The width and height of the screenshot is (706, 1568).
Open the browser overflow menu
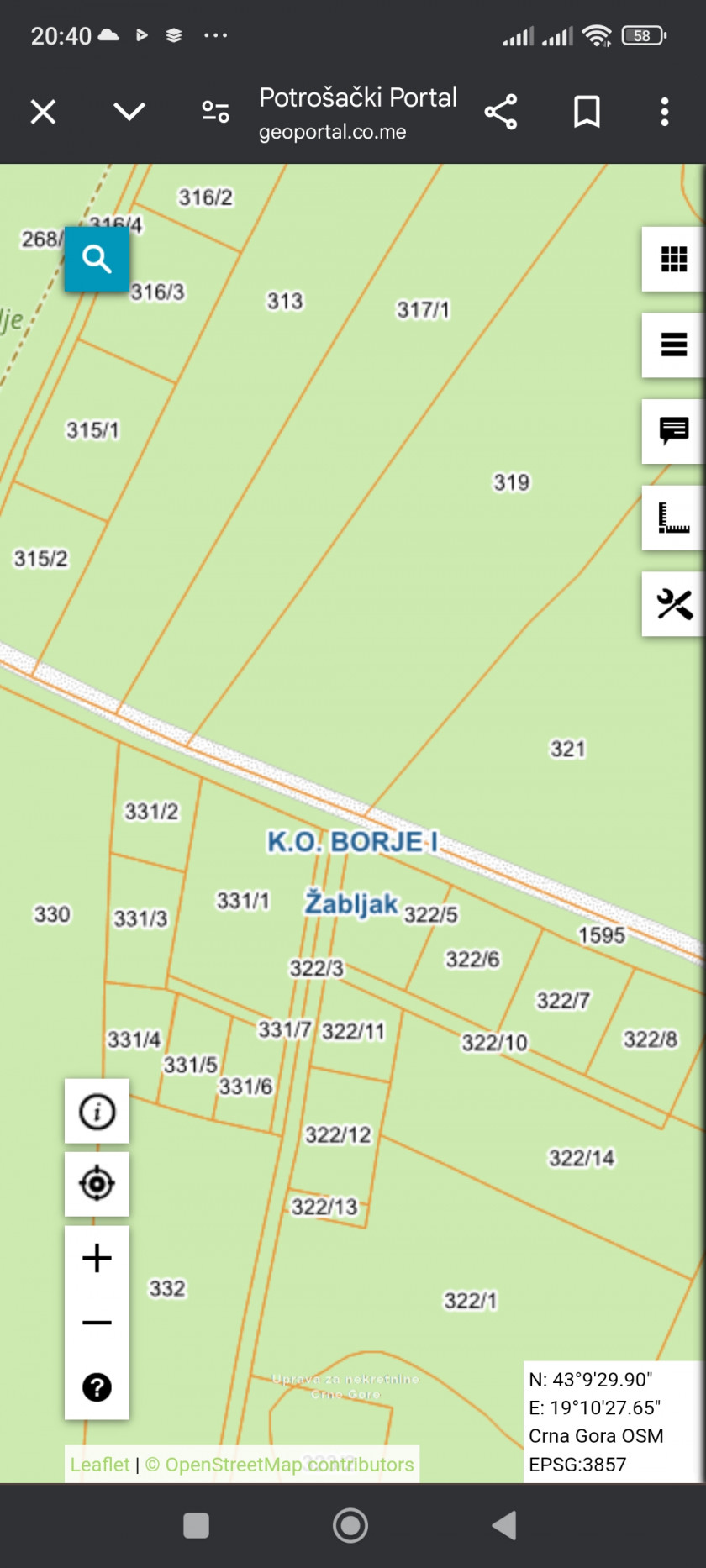coord(665,112)
